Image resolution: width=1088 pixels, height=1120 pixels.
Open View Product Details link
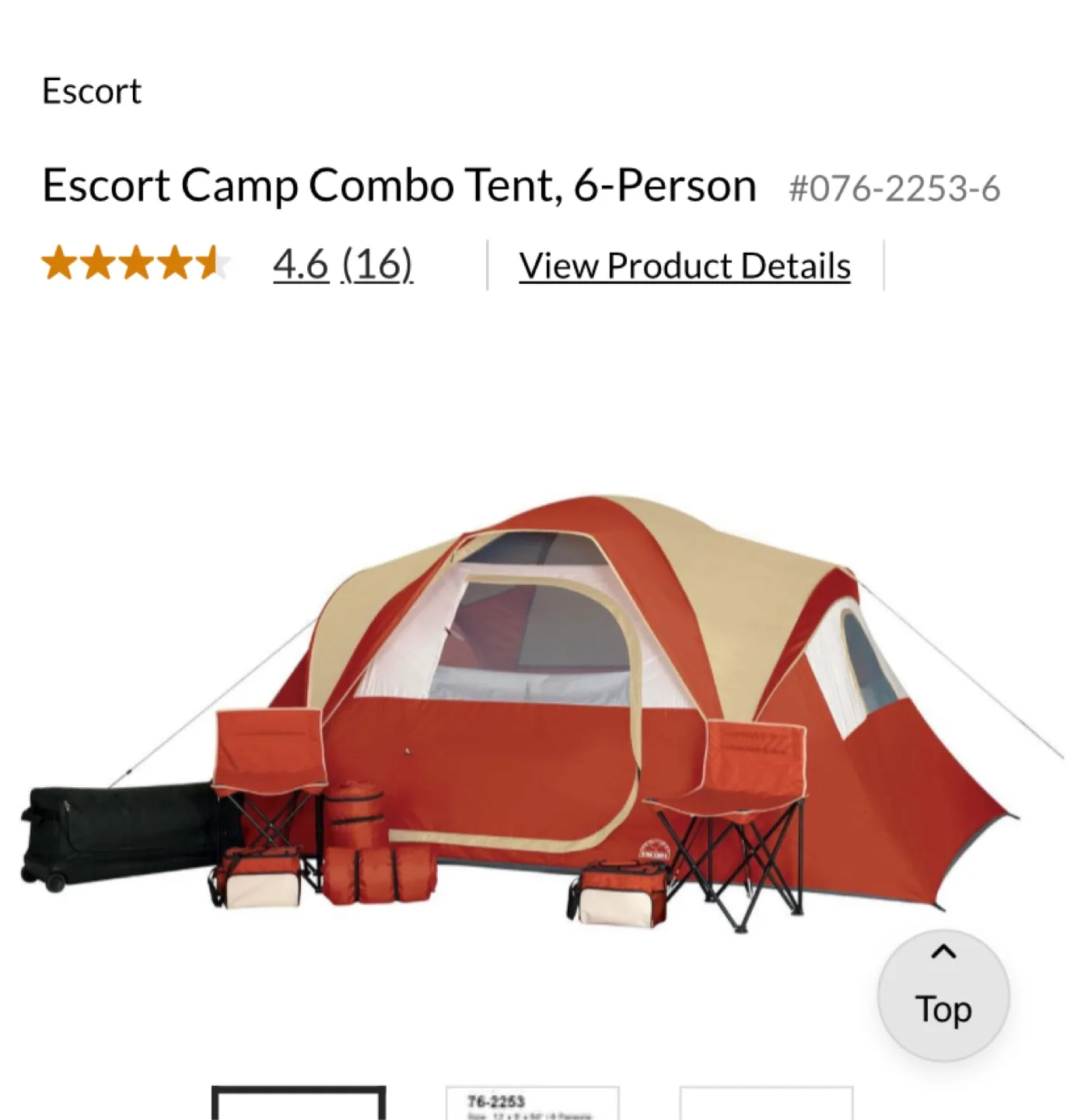[684, 266]
